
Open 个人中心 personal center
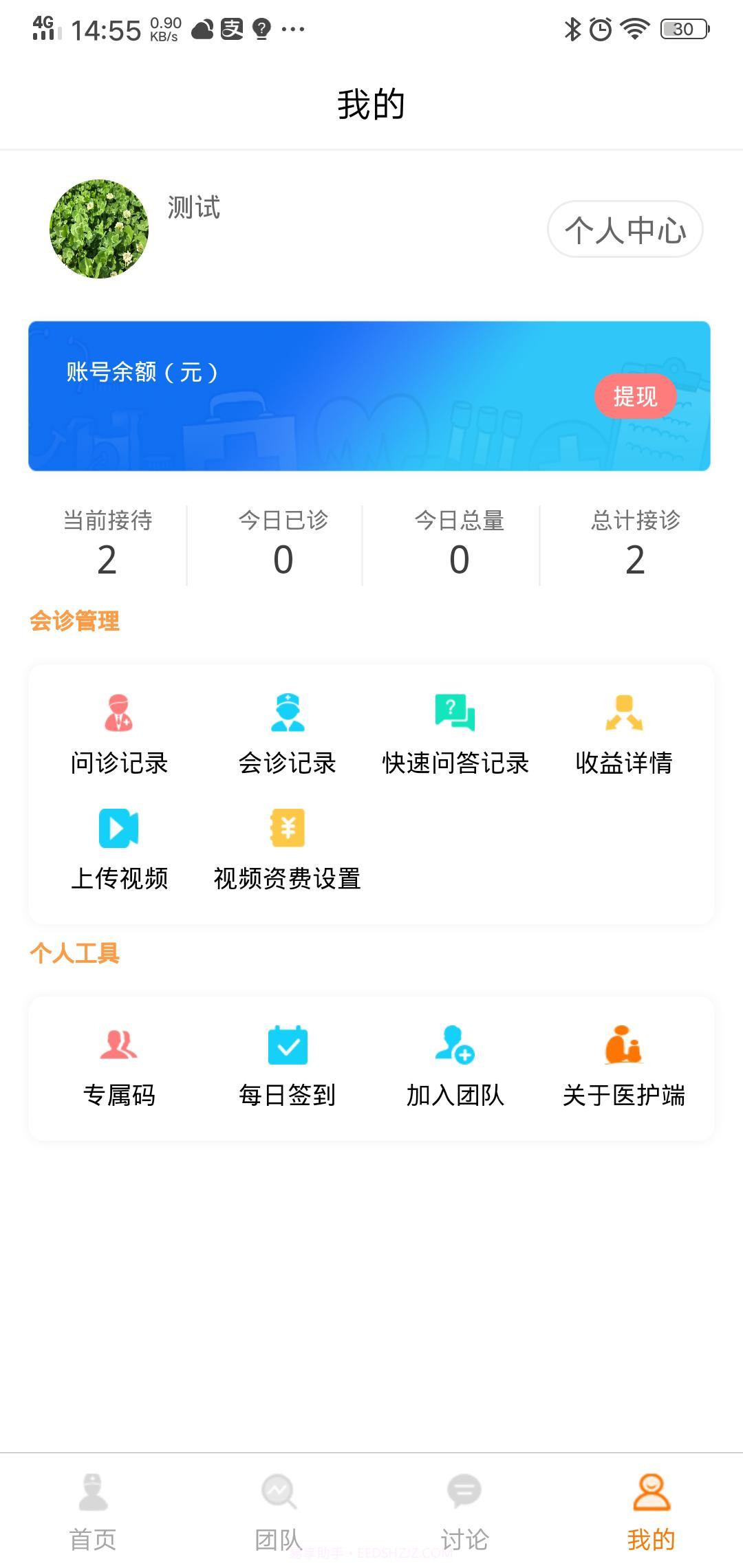(625, 230)
